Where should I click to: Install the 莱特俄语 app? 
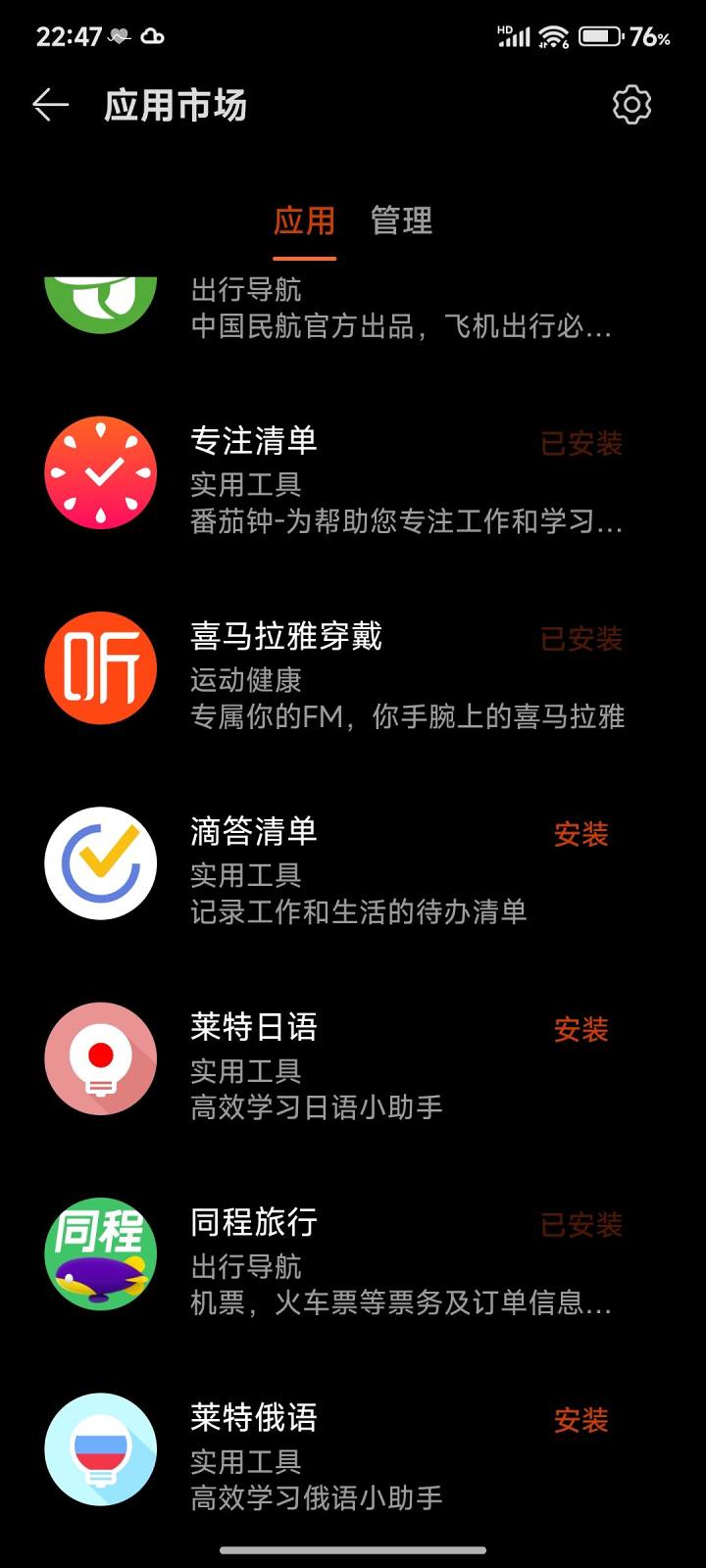pyautogui.click(x=580, y=1420)
